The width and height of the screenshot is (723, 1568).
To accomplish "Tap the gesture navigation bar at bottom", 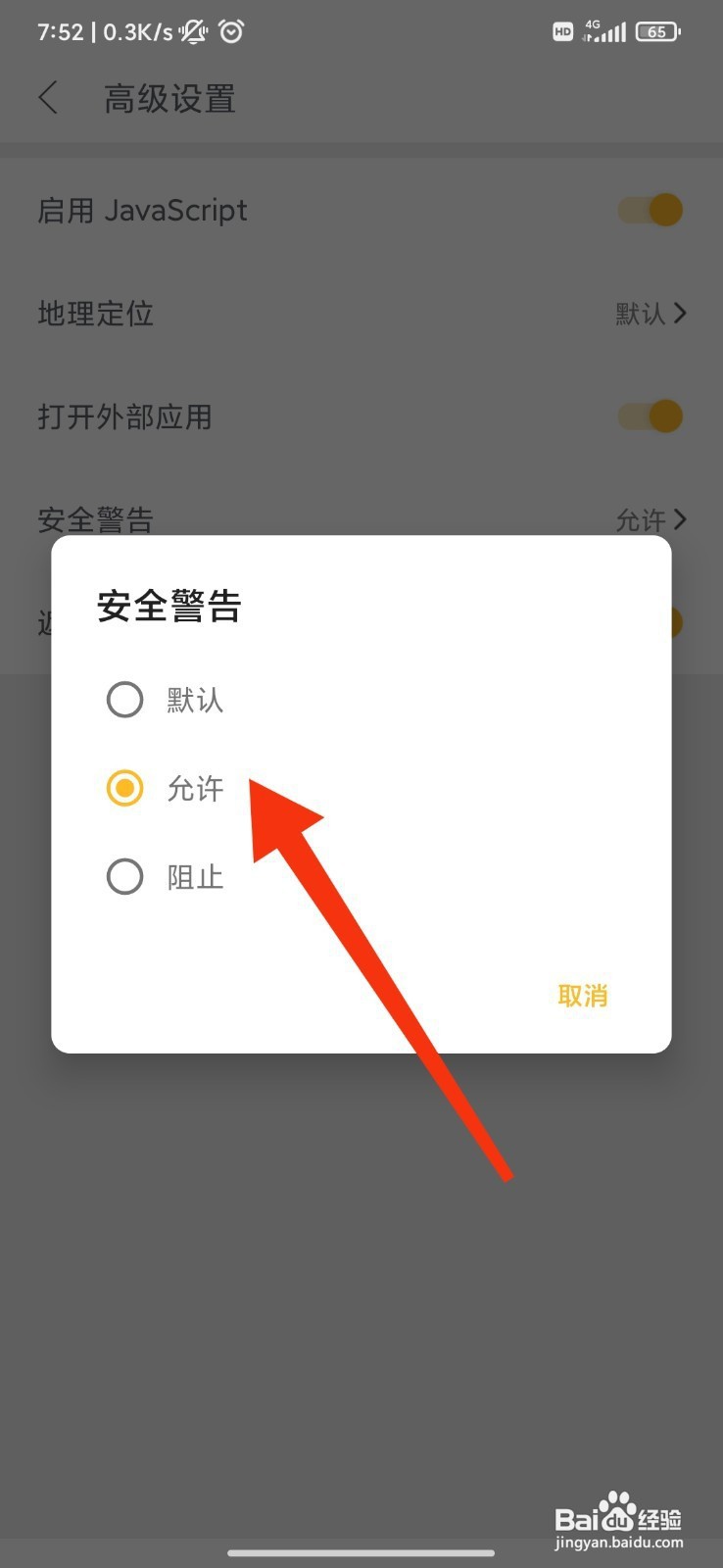I will [x=361, y=1553].
